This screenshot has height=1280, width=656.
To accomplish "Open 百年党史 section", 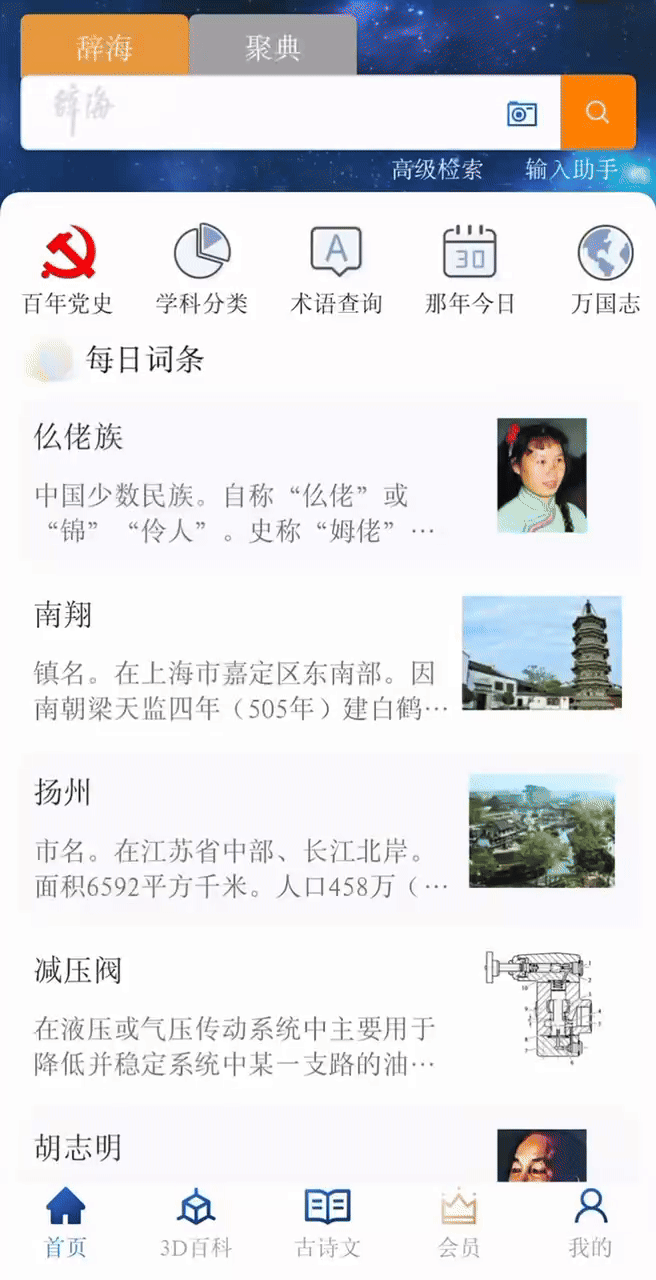I will click(68, 270).
